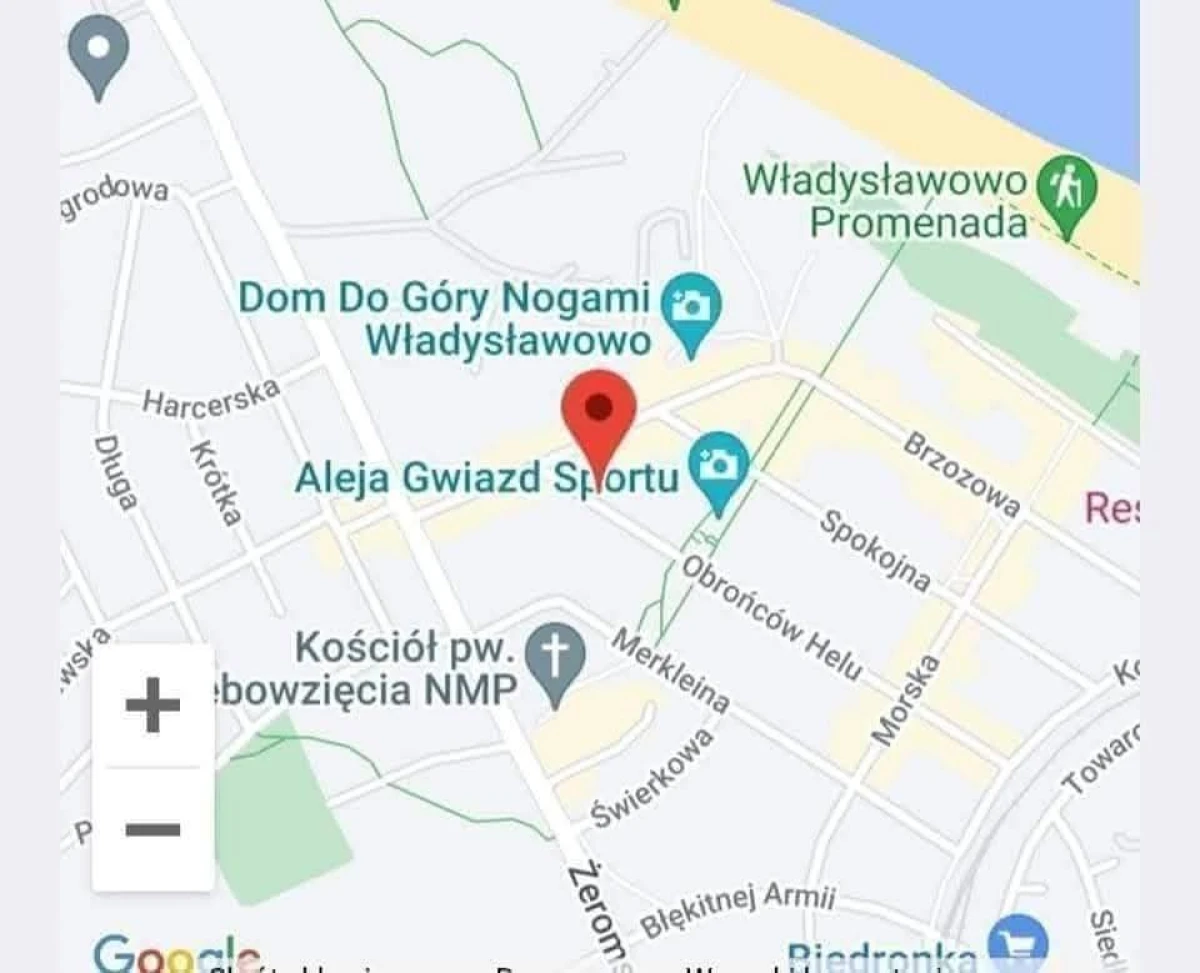Image resolution: width=1200 pixels, height=973 pixels.
Task: Zoom in on the map
Action: click(x=153, y=705)
